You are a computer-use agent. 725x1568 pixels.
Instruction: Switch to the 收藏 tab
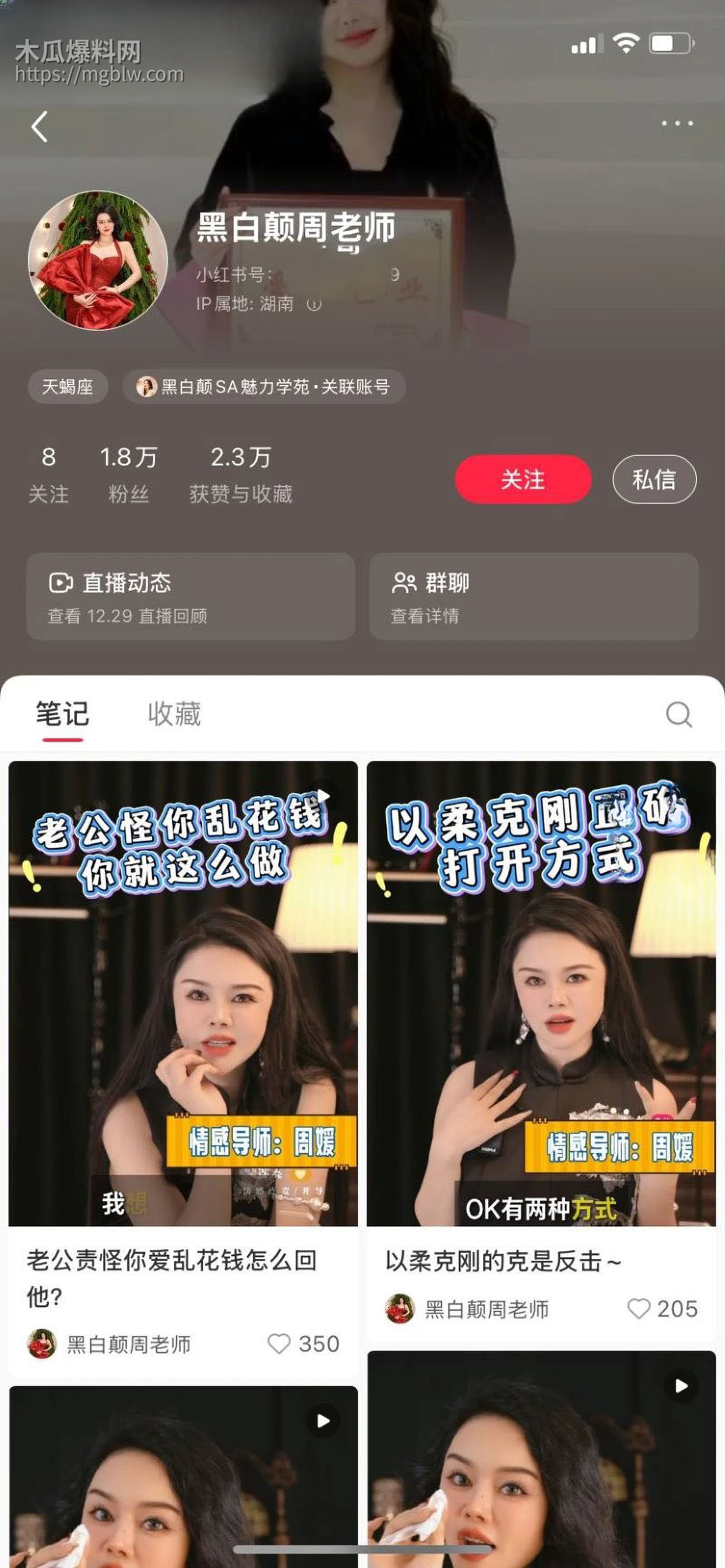tap(174, 715)
